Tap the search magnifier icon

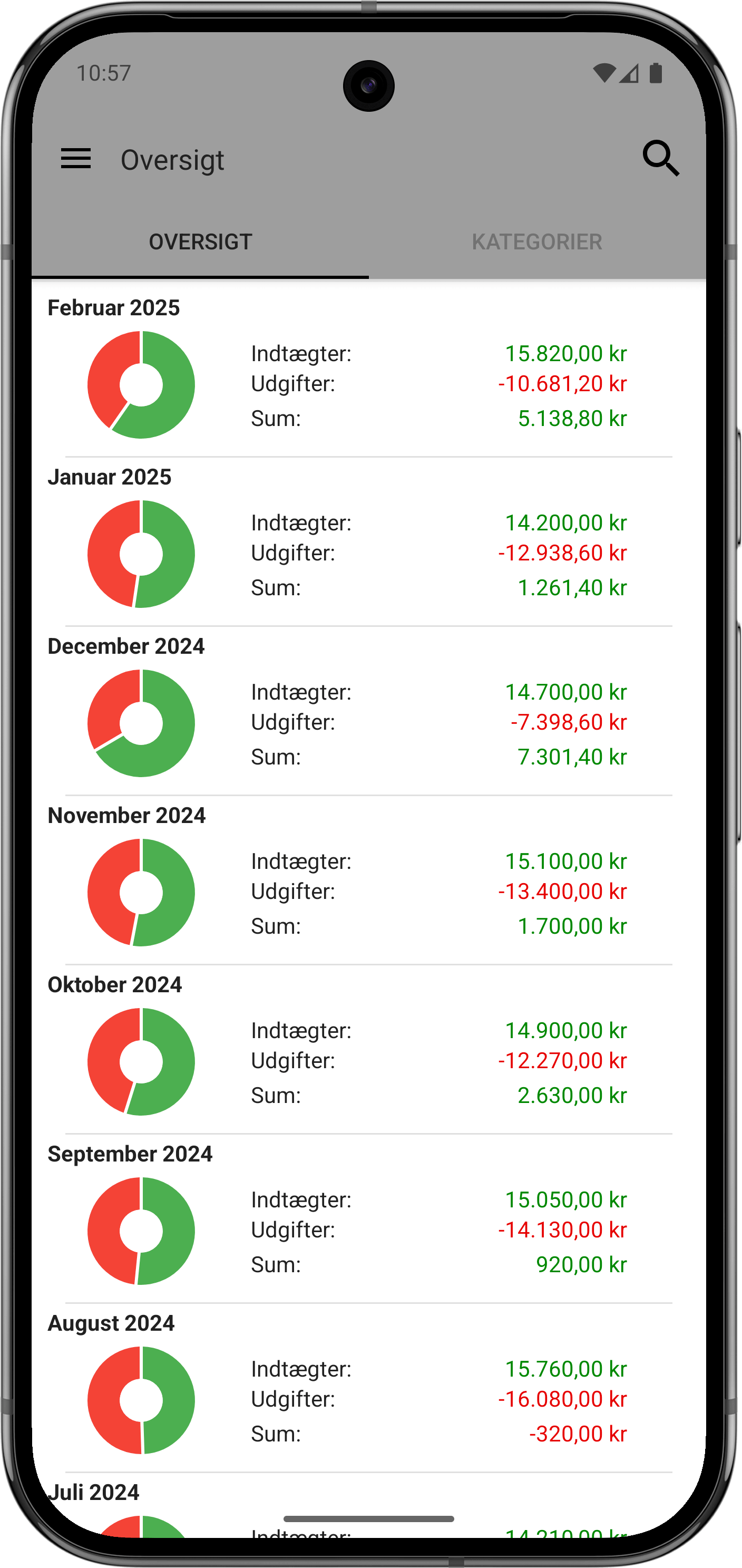click(x=660, y=159)
